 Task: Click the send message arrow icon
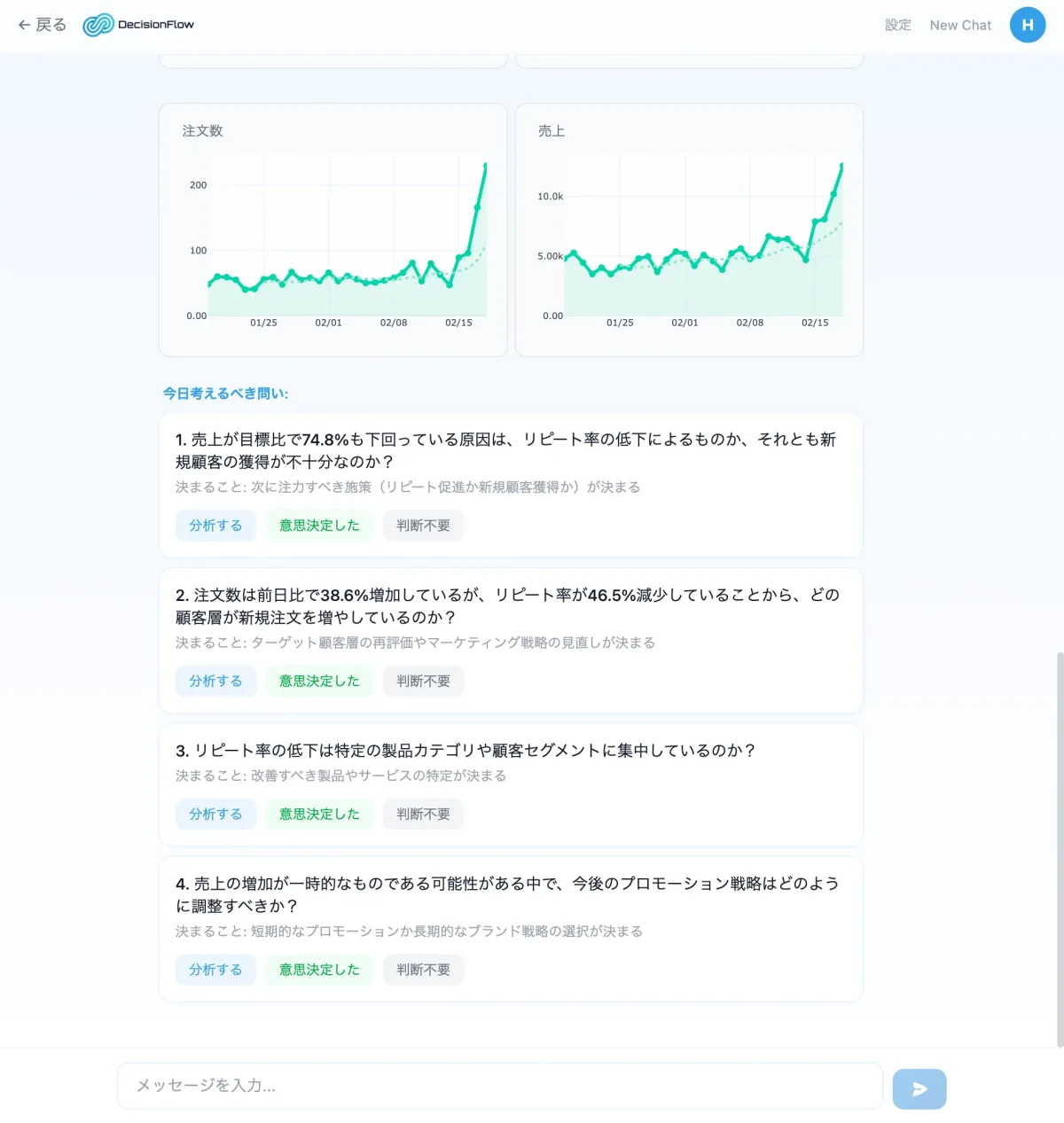(919, 1088)
